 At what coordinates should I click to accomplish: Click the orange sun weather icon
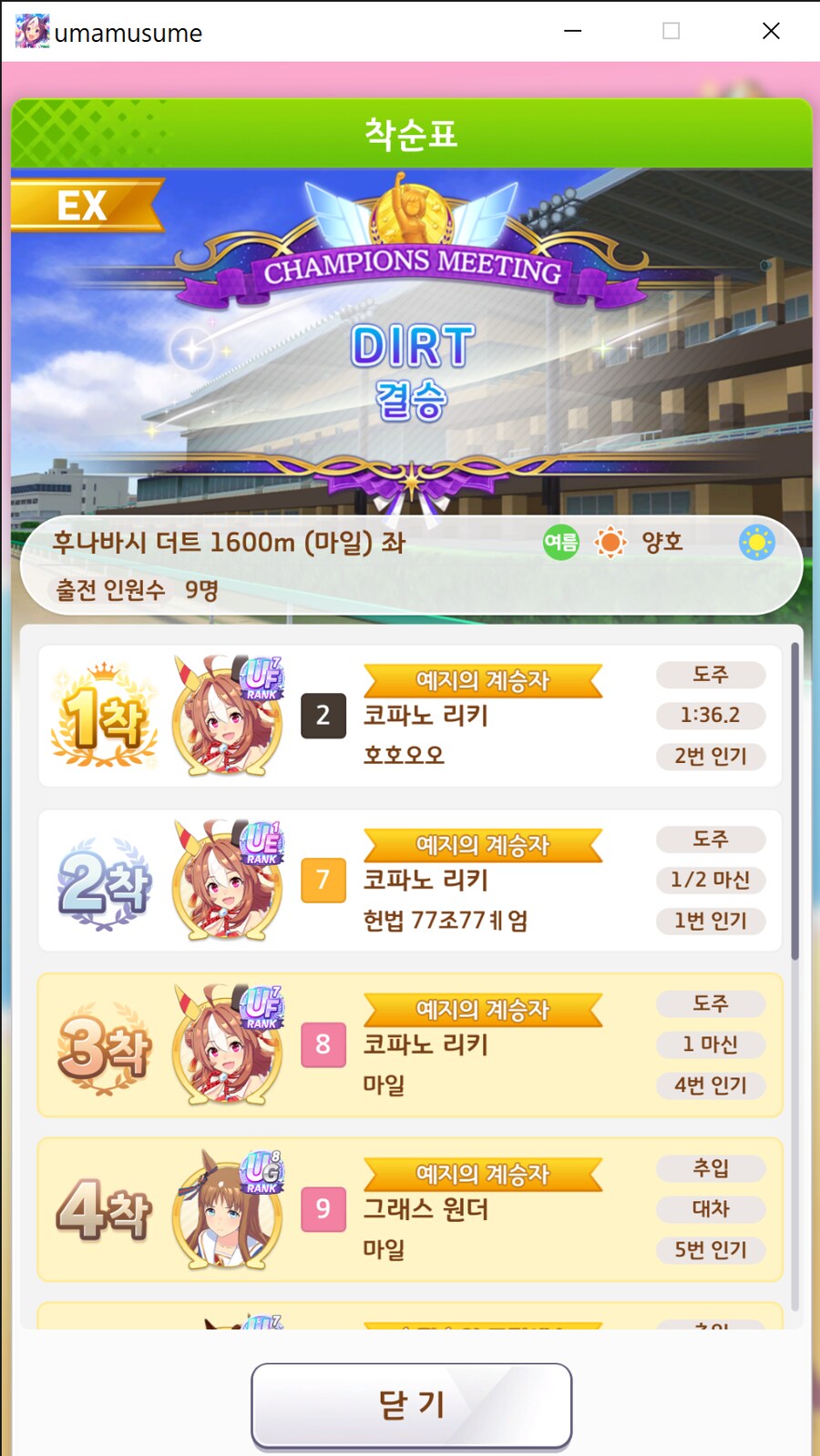point(610,541)
